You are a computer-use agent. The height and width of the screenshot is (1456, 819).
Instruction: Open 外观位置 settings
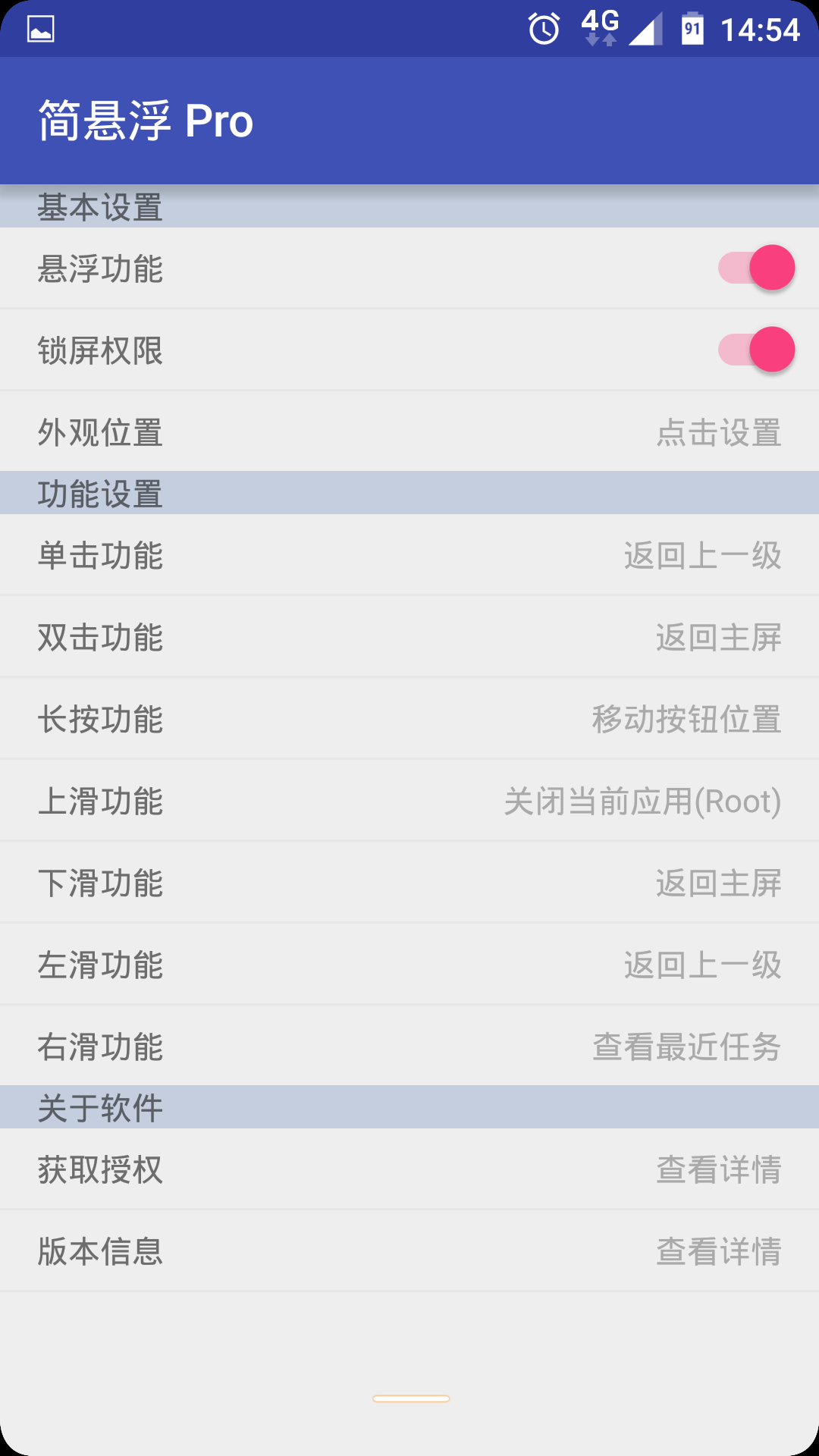point(409,431)
